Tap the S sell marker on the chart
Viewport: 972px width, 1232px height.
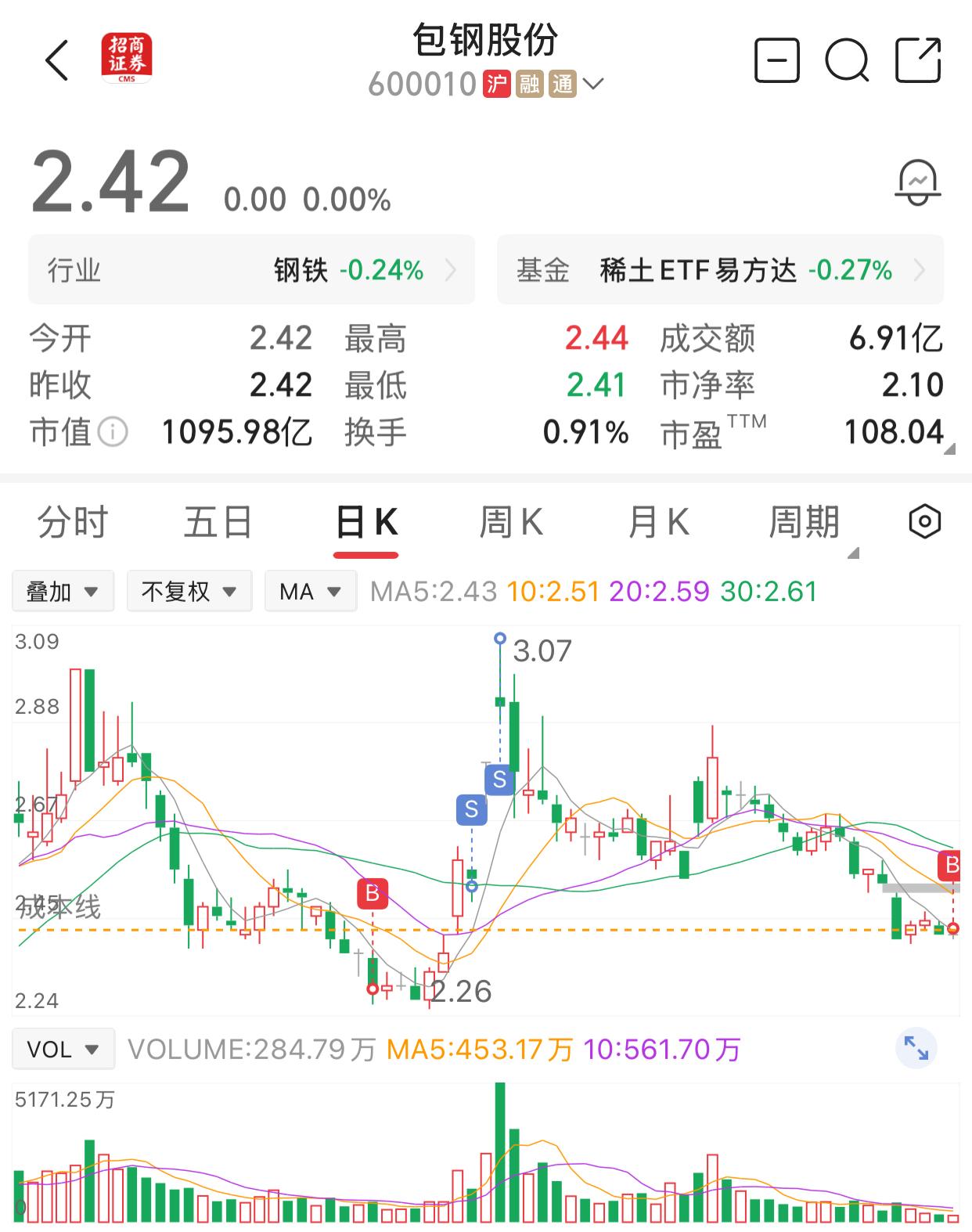[498, 780]
